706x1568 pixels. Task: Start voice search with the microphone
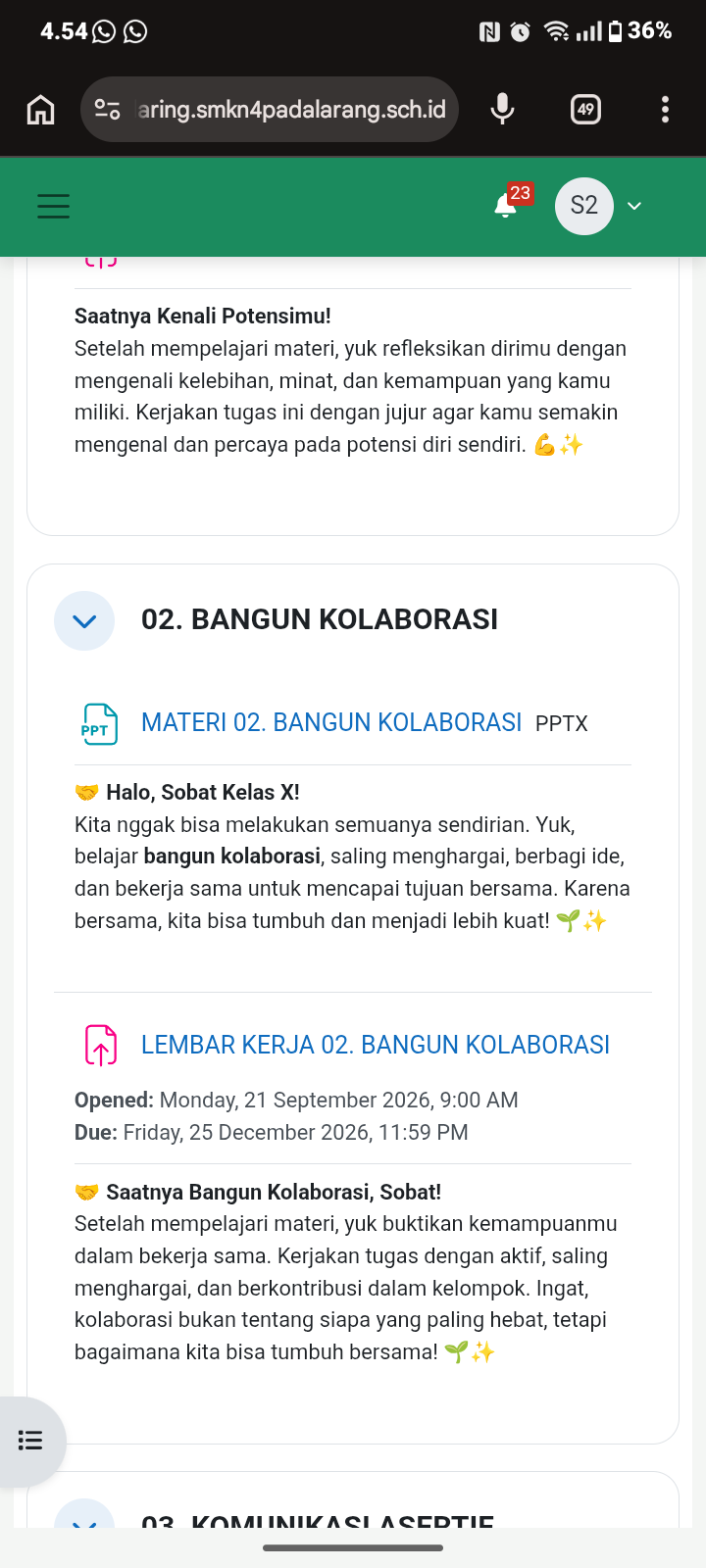pyautogui.click(x=502, y=109)
